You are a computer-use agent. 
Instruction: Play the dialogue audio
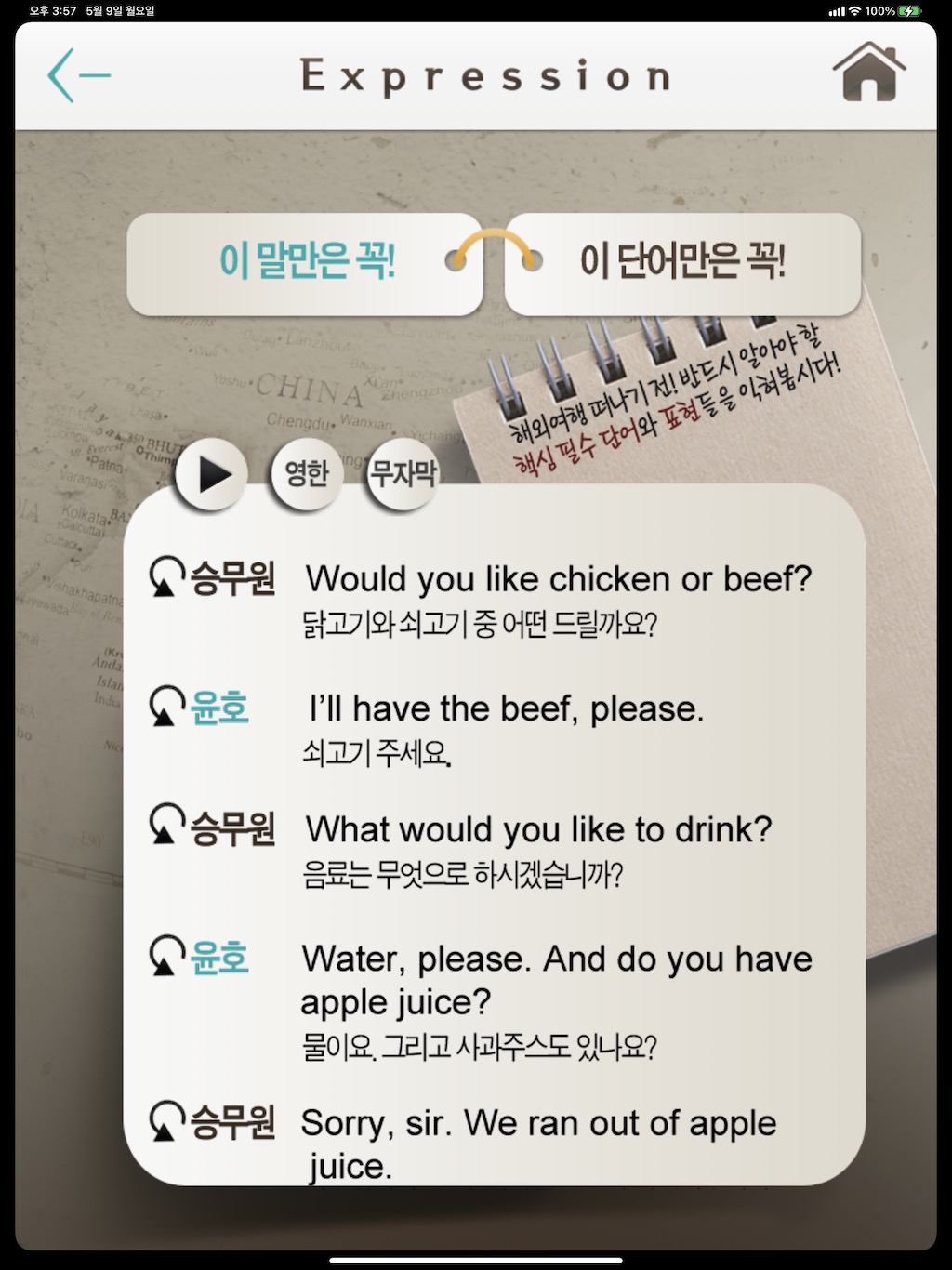(x=213, y=474)
